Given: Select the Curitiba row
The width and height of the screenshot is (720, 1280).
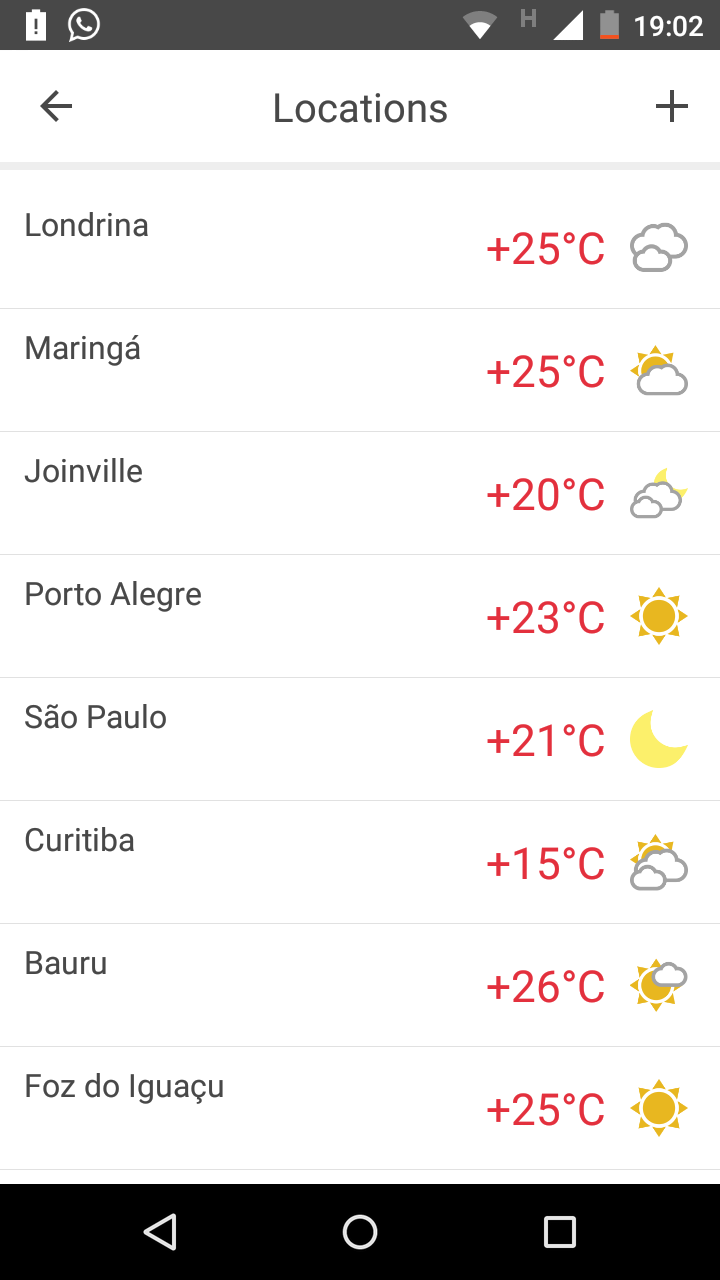Looking at the screenshot, I should point(360,862).
